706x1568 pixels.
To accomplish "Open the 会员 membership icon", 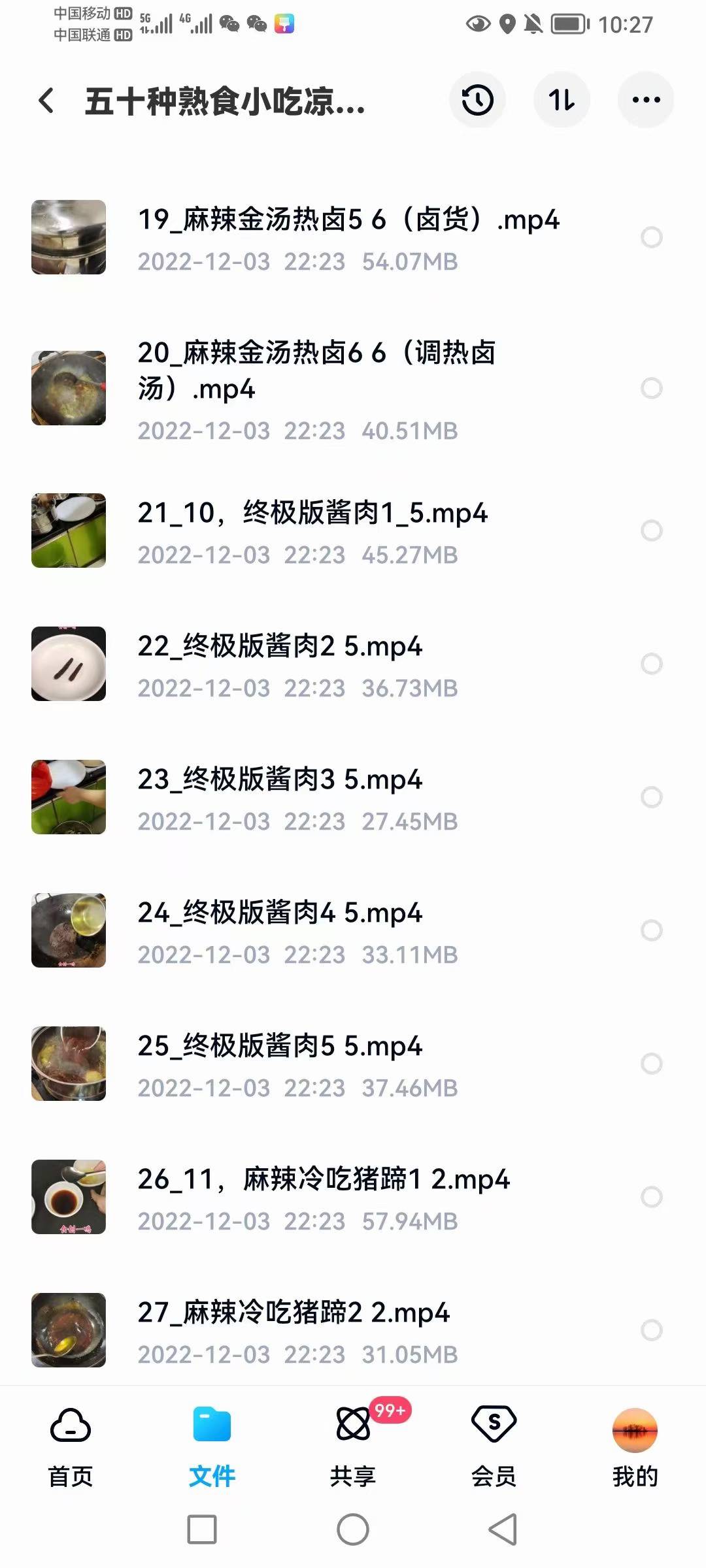I will tap(494, 1422).
